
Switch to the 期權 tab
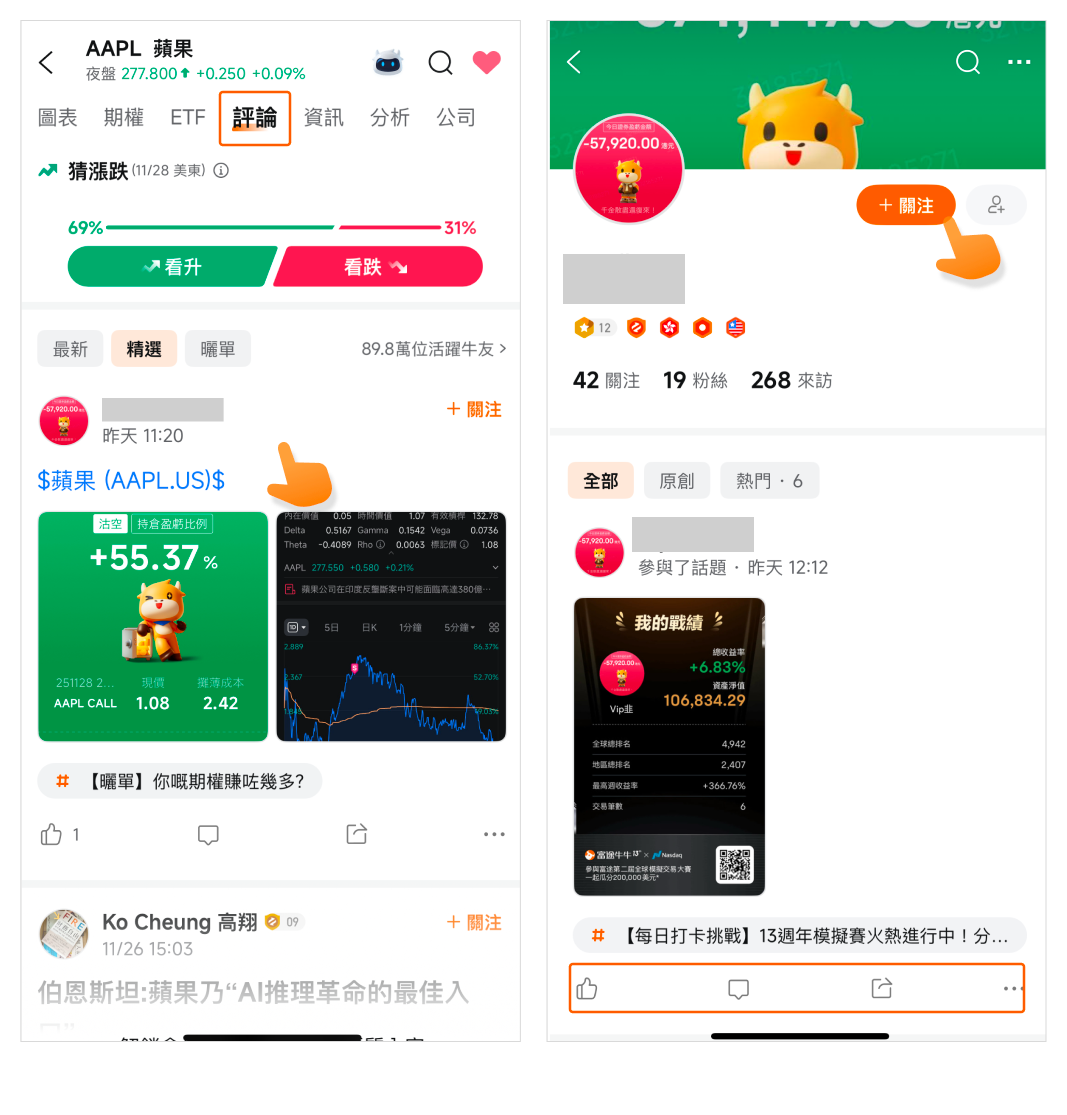coord(123,118)
